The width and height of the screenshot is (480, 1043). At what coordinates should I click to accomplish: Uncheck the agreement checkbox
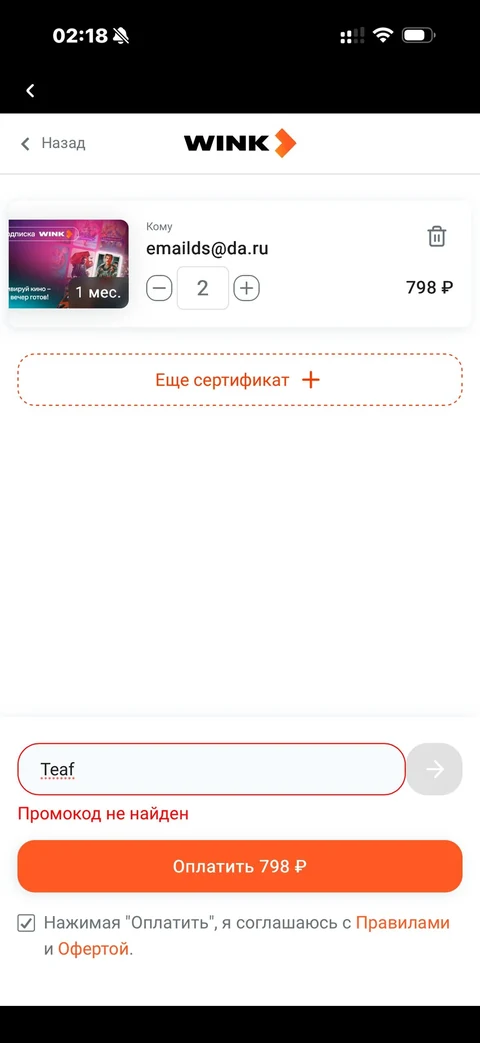click(27, 923)
